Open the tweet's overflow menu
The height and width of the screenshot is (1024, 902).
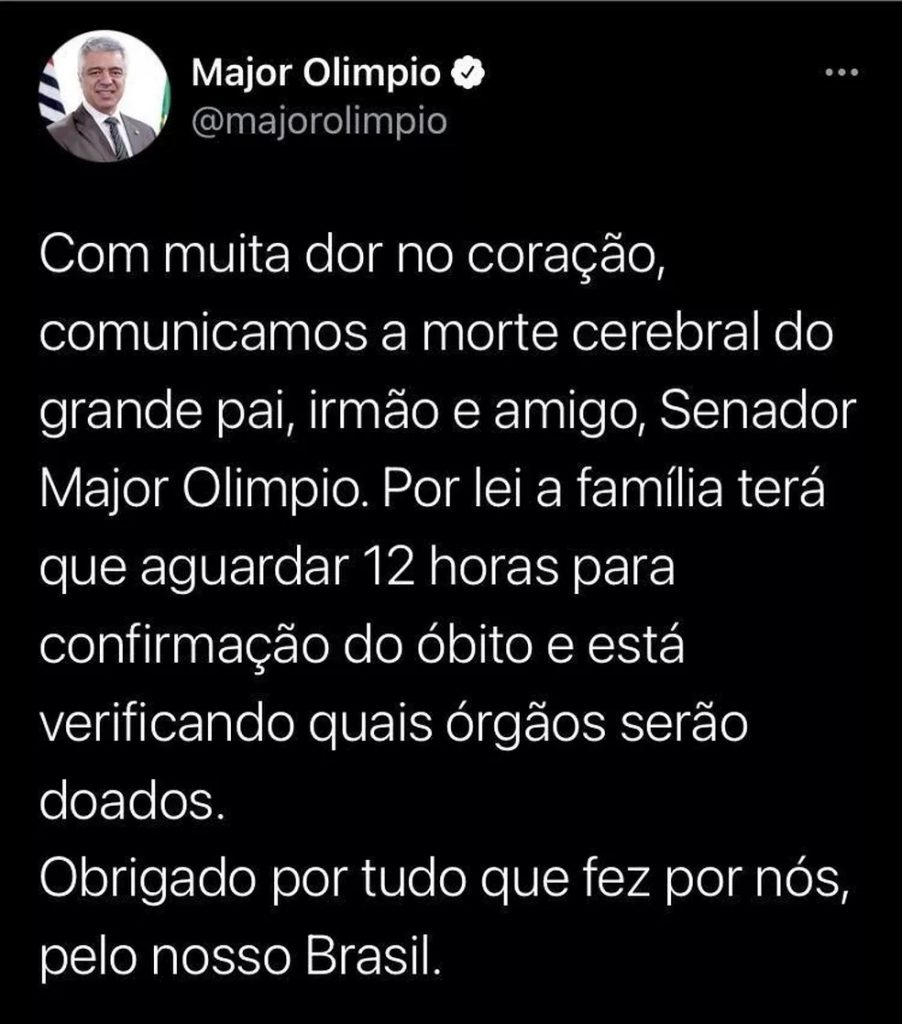click(x=838, y=76)
